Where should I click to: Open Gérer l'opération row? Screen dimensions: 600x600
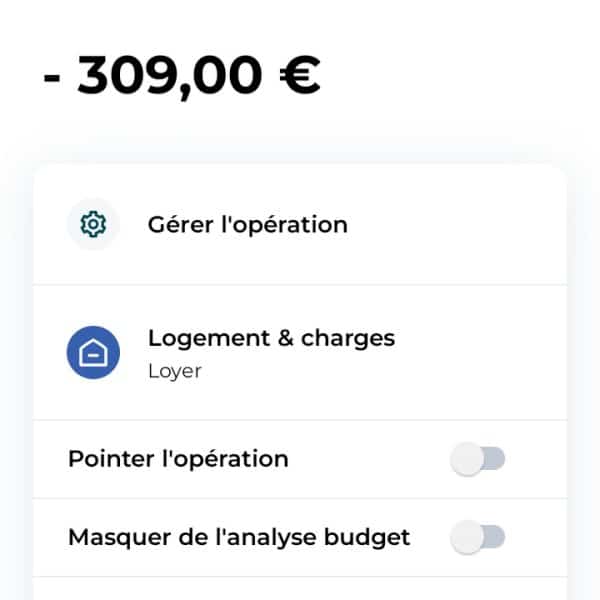247,225
